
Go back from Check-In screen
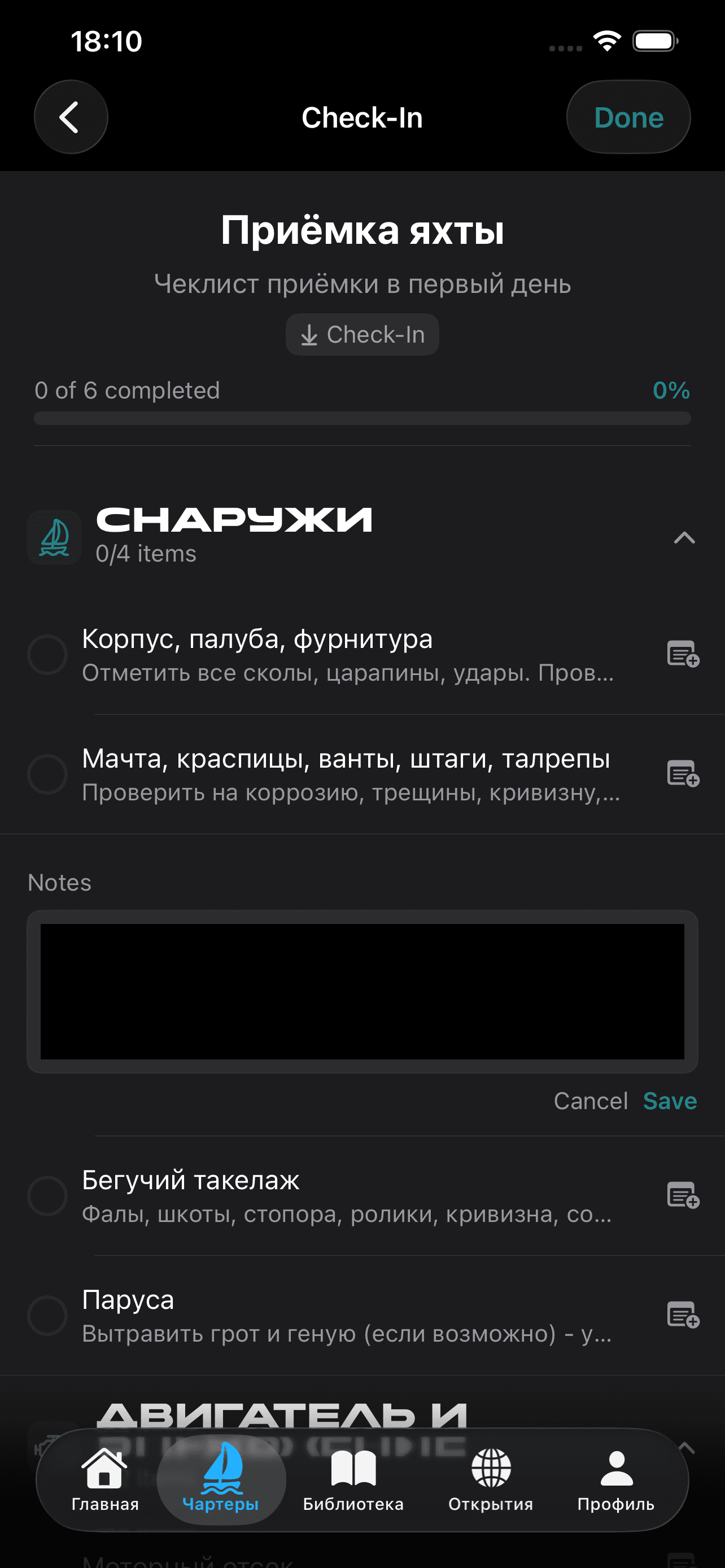(71, 117)
